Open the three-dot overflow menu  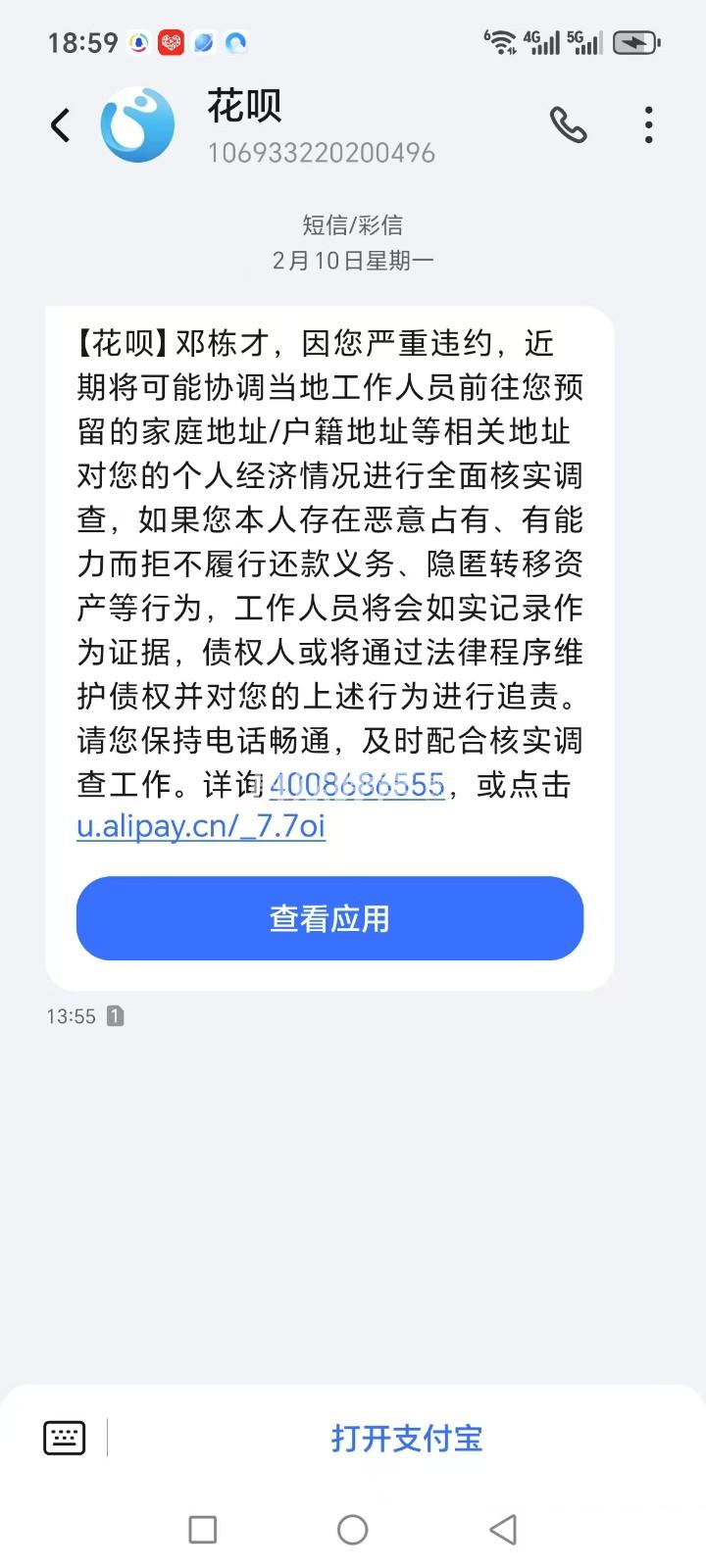coord(648,125)
